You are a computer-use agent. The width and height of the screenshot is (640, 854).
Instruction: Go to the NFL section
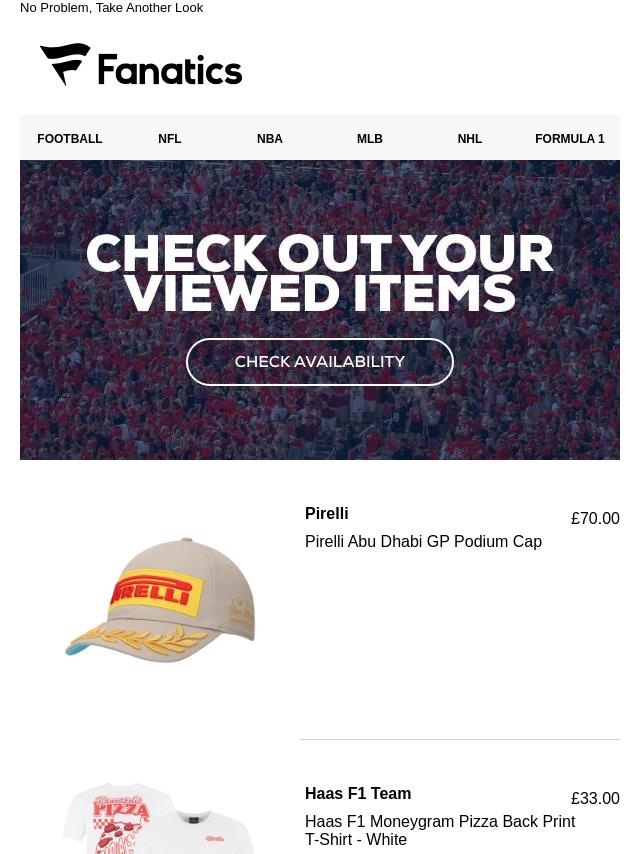click(x=170, y=139)
